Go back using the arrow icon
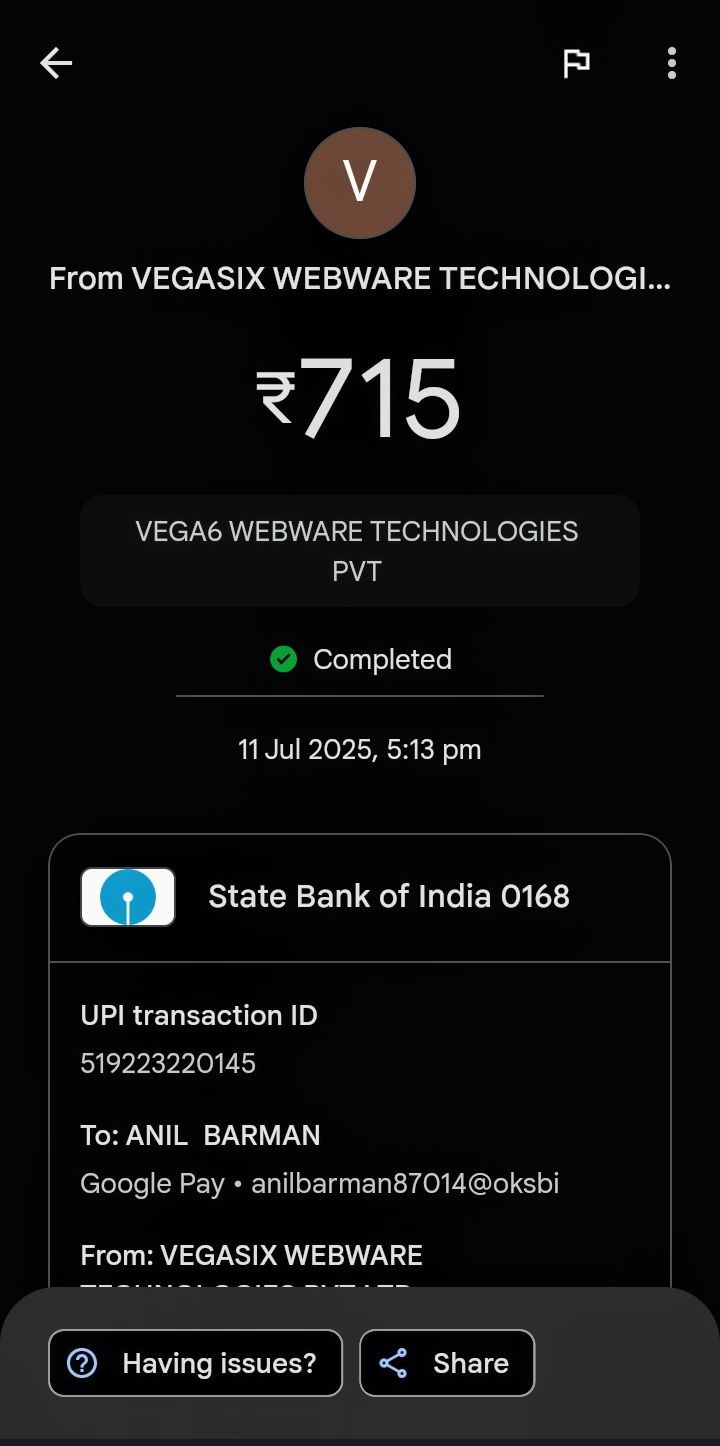This screenshot has height=1446, width=720. click(x=56, y=64)
